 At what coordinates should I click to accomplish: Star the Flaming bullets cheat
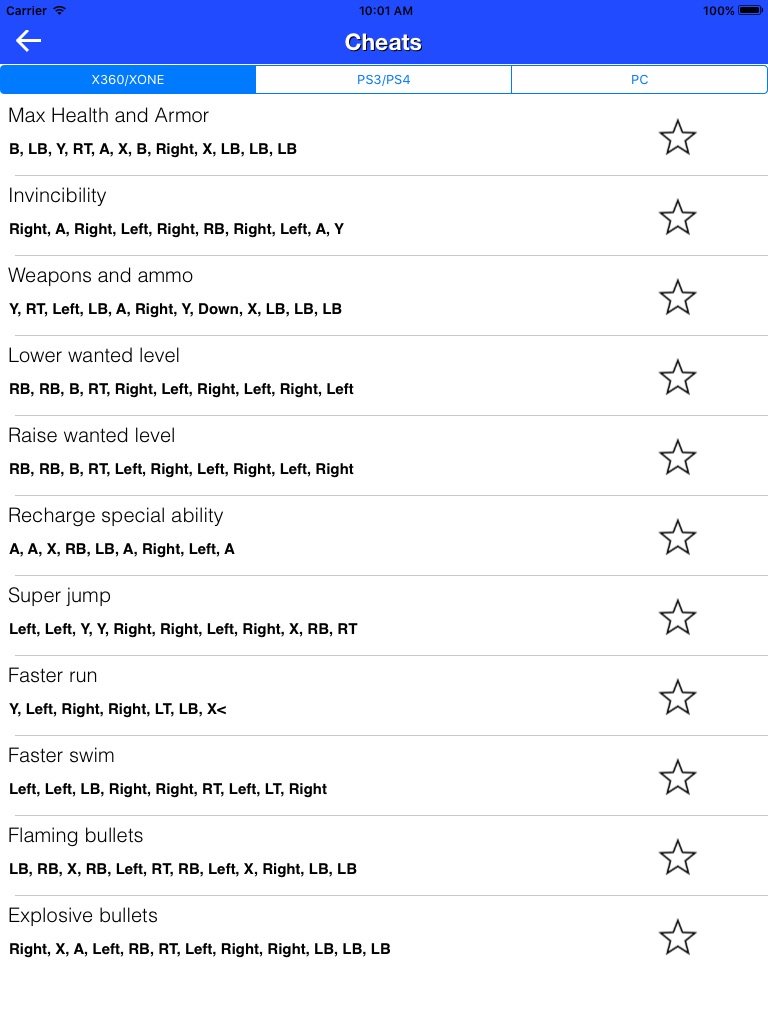pyautogui.click(x=678, y=857)
